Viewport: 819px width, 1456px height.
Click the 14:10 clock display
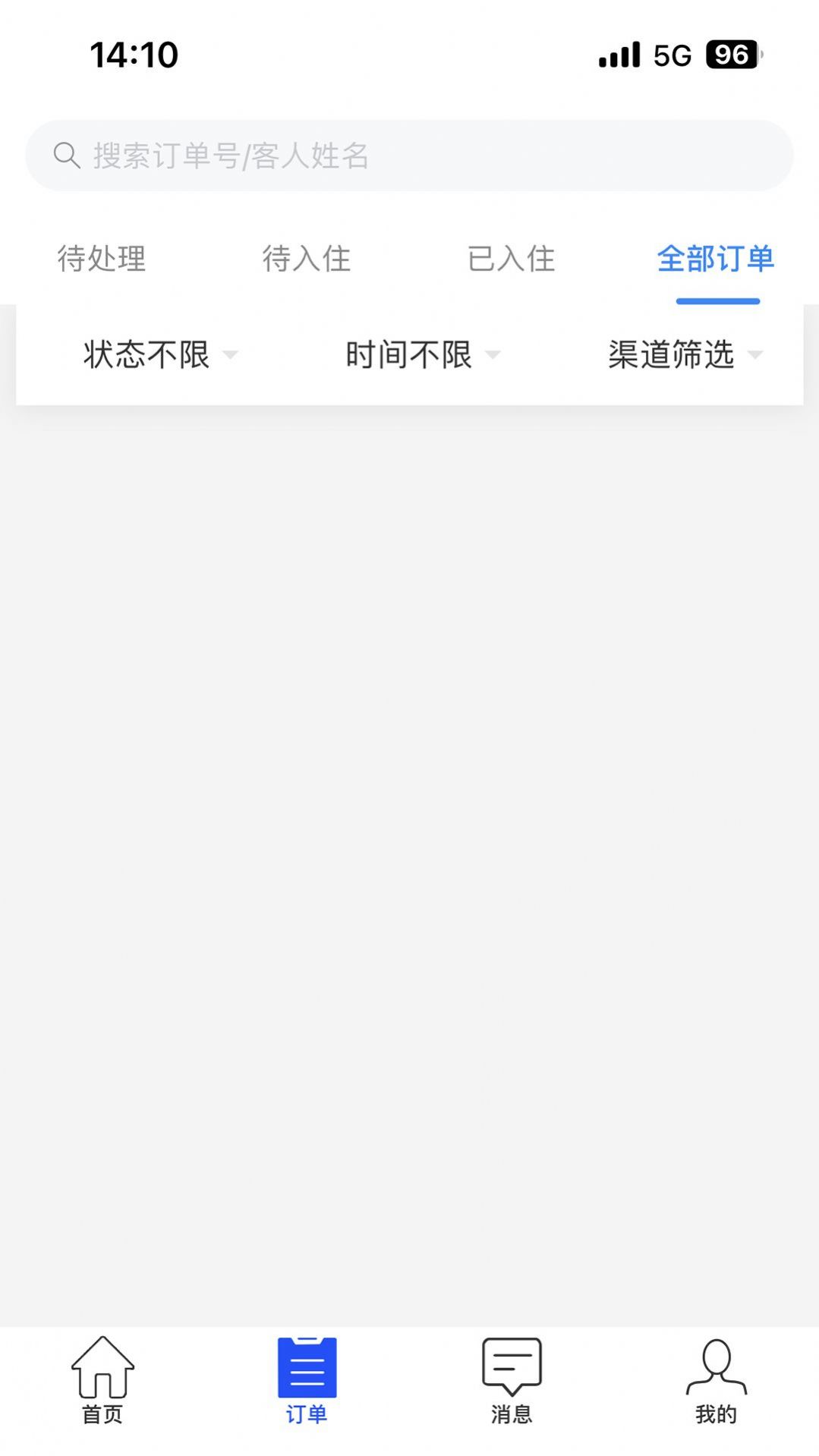(x=133, y=53)
